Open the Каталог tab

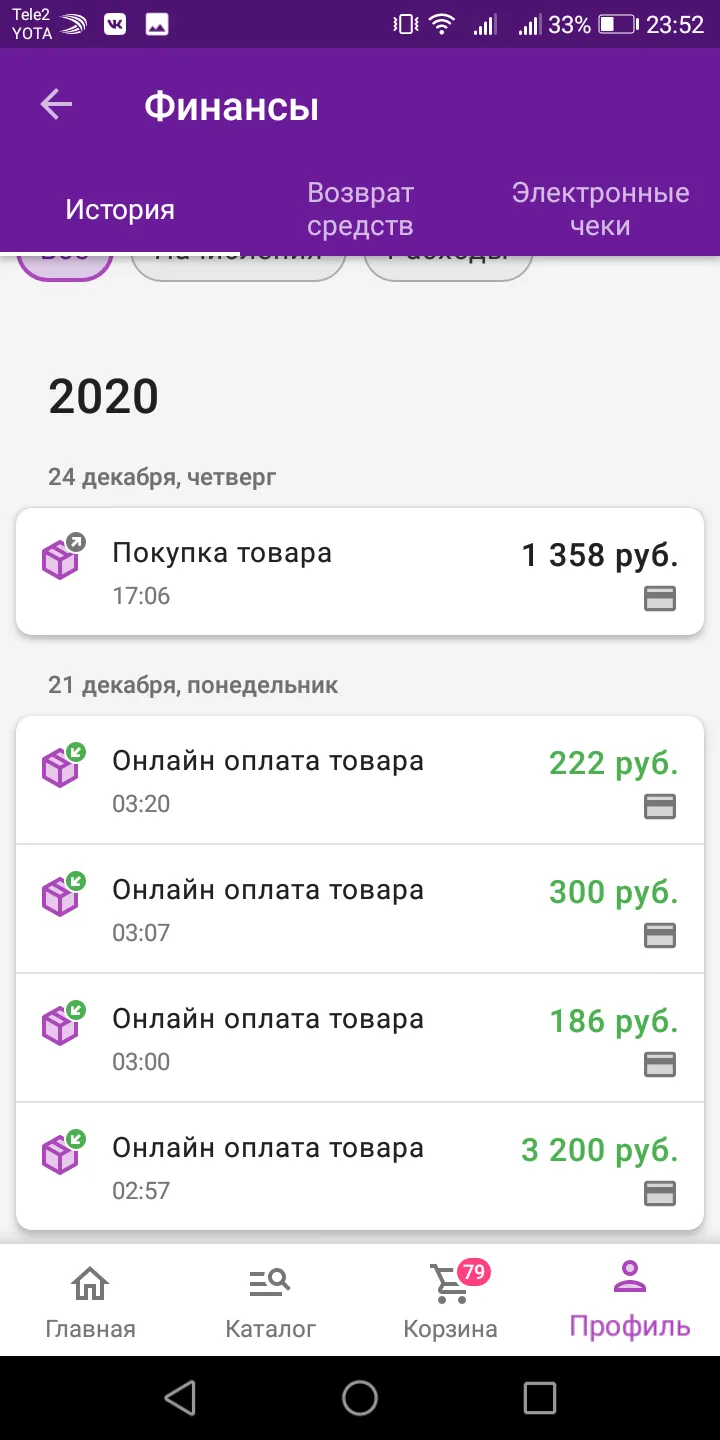point(270,1300)
